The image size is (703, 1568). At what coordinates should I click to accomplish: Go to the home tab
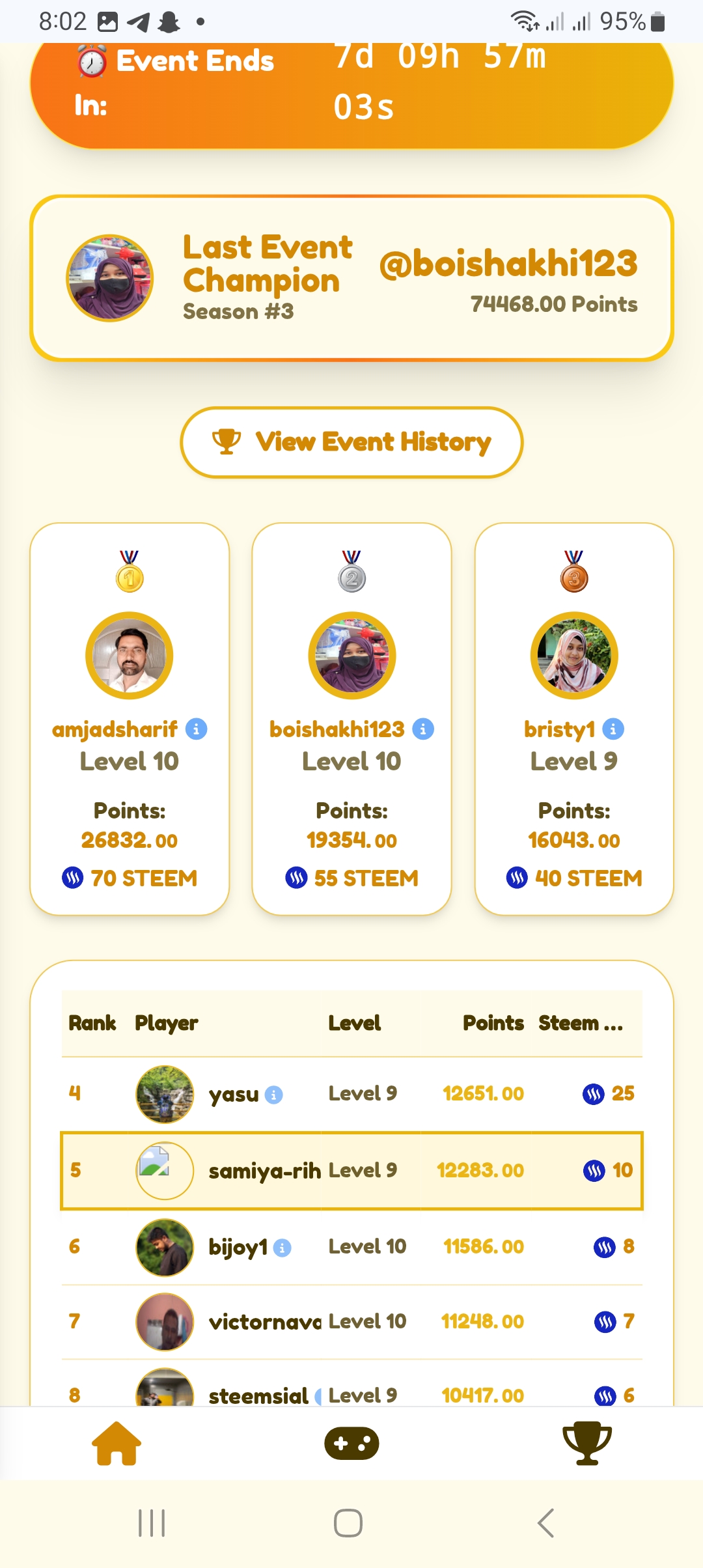117,1443
